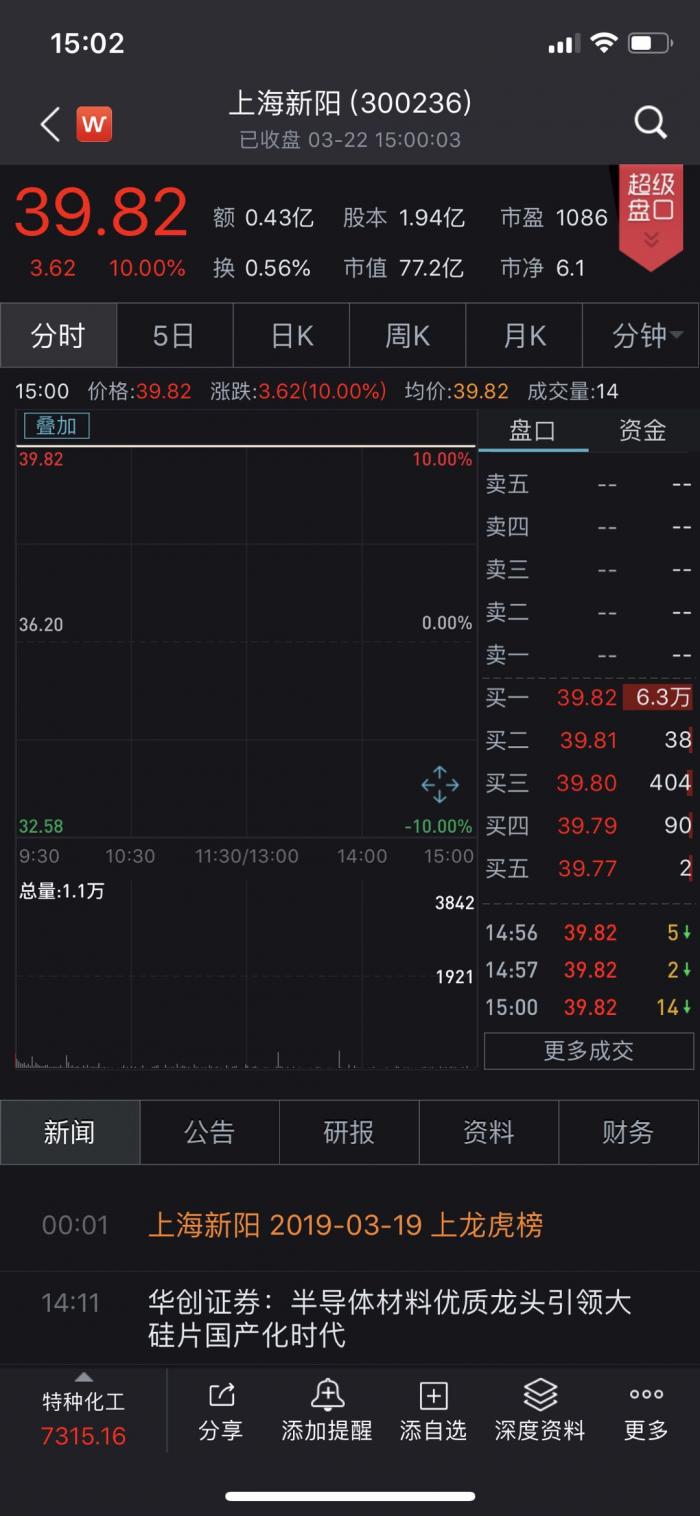
Task: Open 更多成交 trade details
Action: [588, 1051]
